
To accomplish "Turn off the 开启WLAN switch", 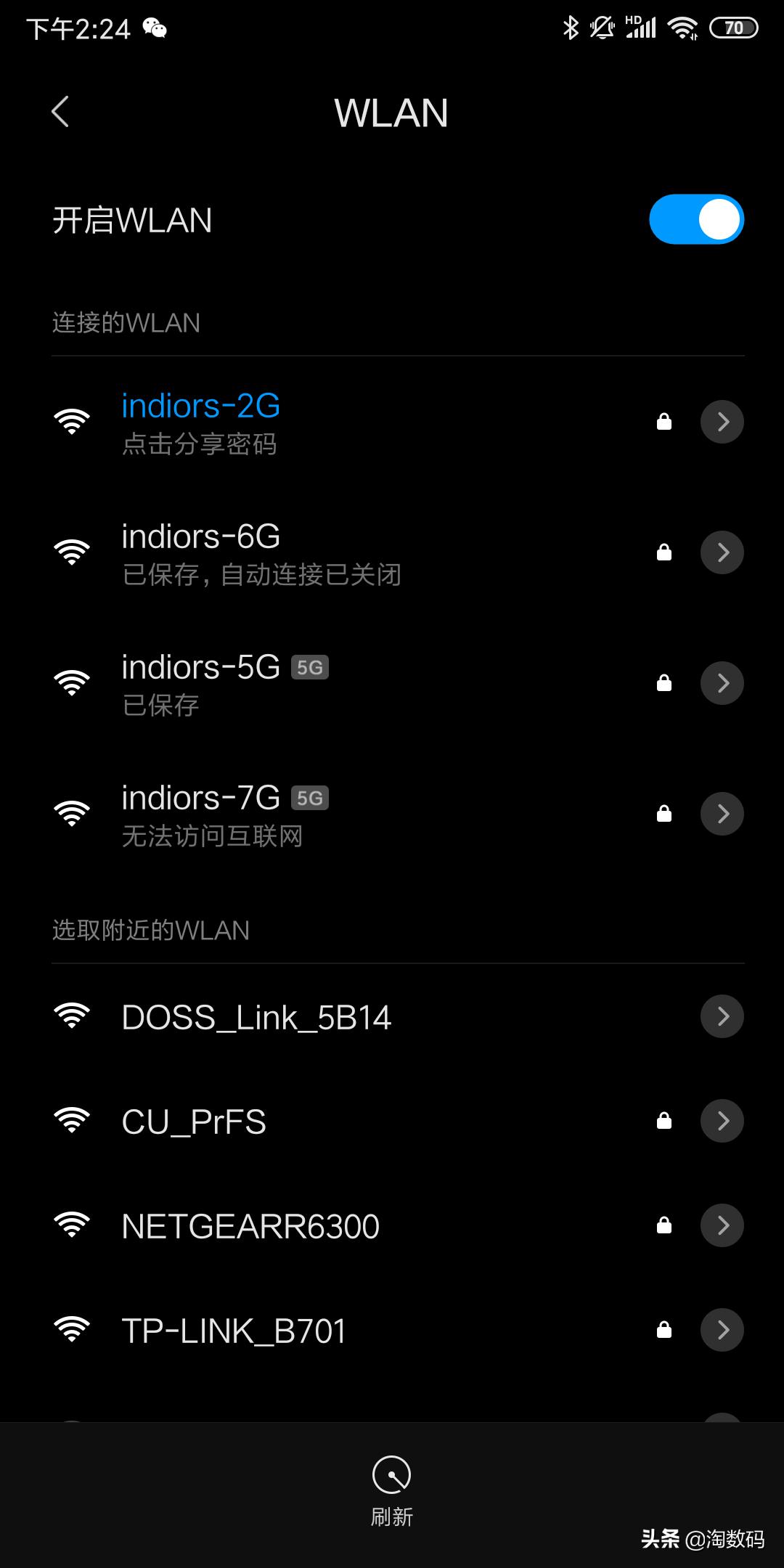I will click(695, 219).
